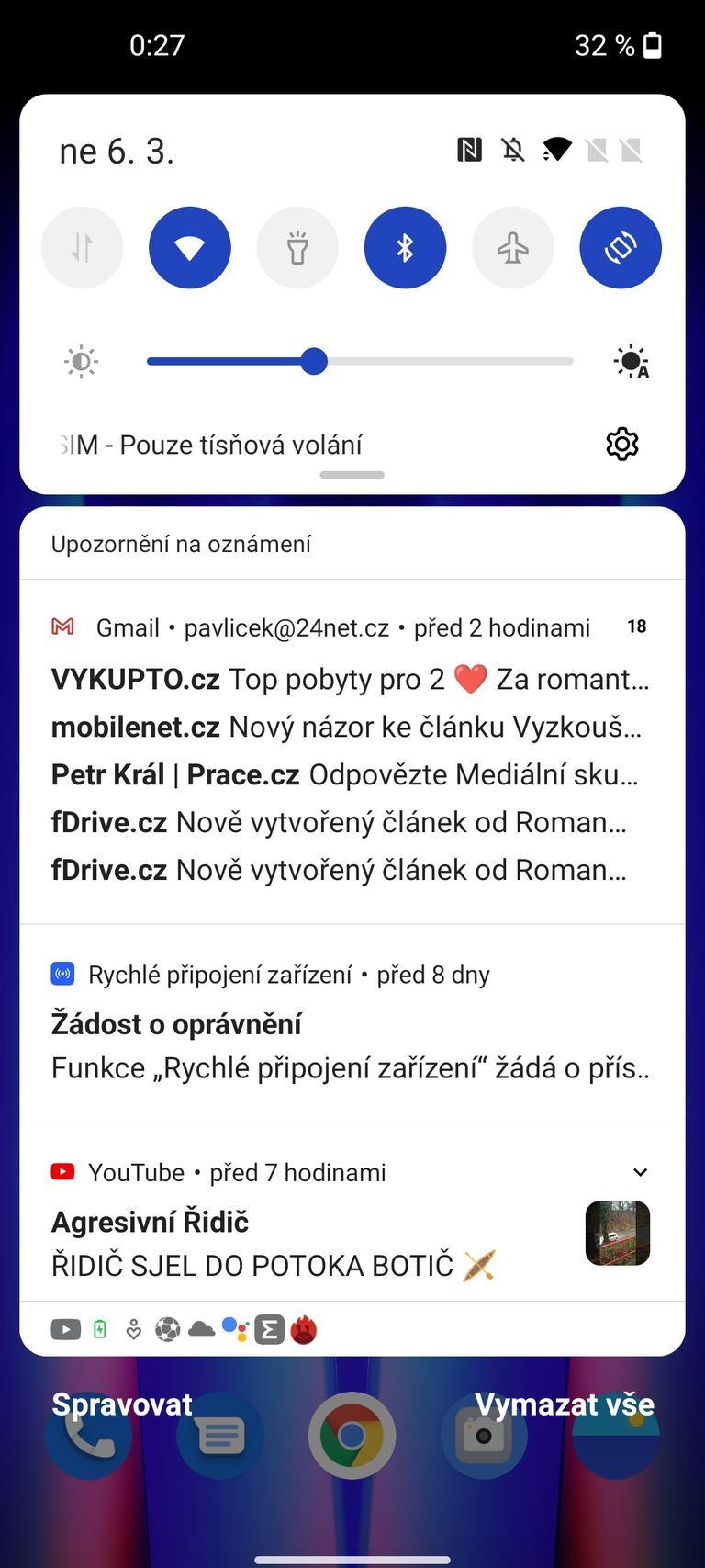
Task: Tap the Google Assistant icon in overflow row
Action: [x=235, y=1329]
